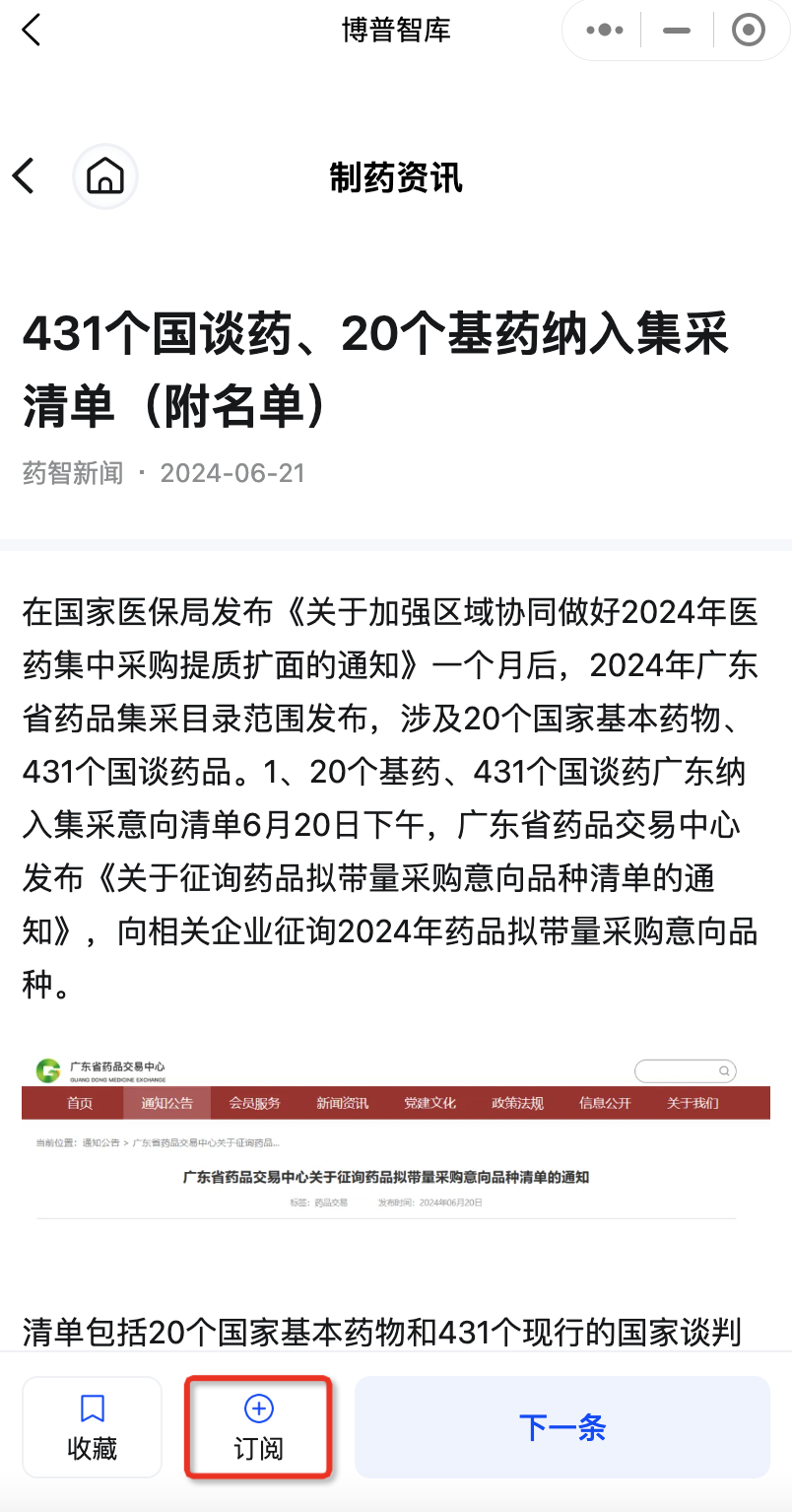Open the mini-program three-dot menu

point(604,31)
